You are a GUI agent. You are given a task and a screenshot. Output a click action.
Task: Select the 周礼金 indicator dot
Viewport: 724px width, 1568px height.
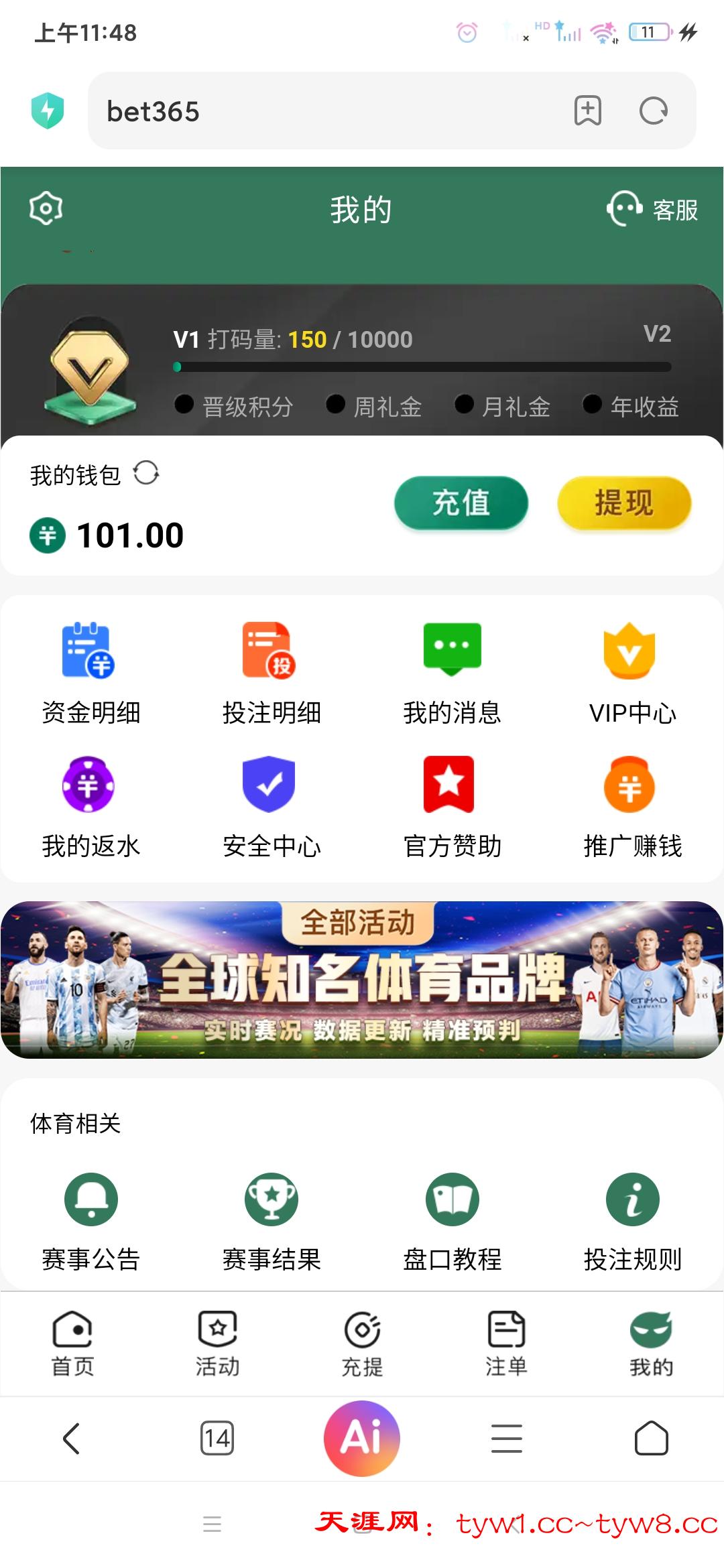[x=335, y=405]
